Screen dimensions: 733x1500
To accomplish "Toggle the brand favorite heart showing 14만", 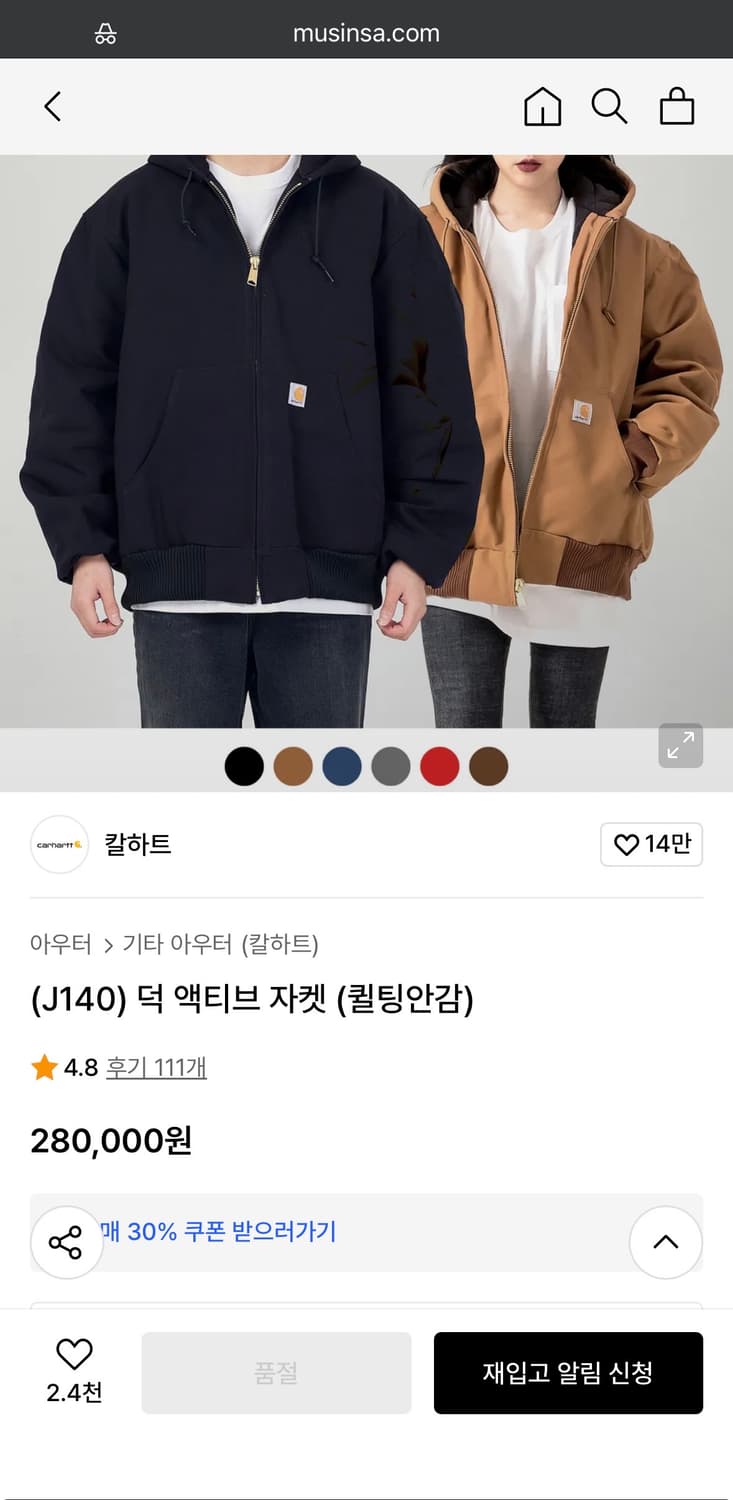I will pyautogui.click(x=651, y=844).
